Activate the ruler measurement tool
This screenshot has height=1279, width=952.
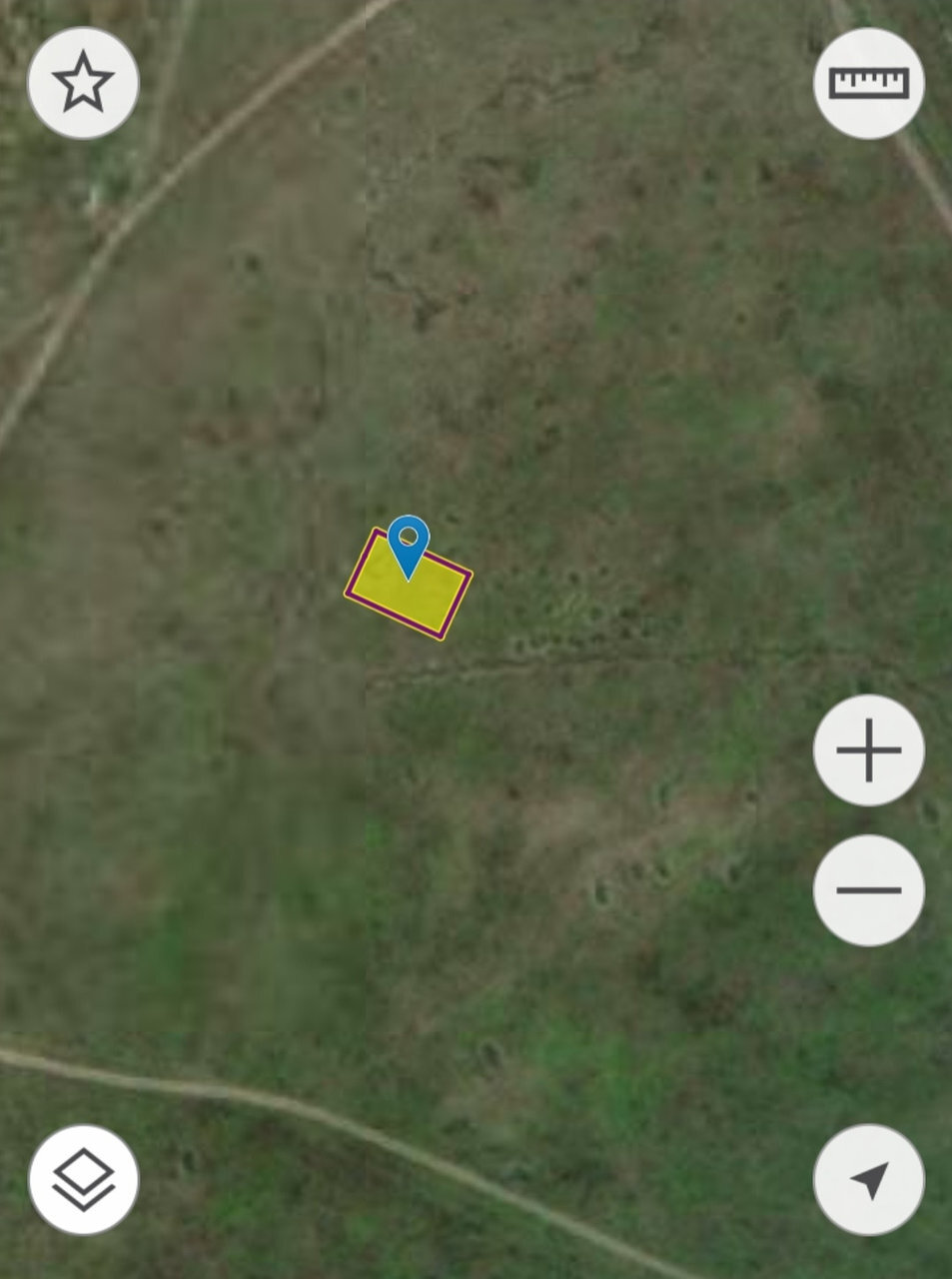[x=869, y=83]
